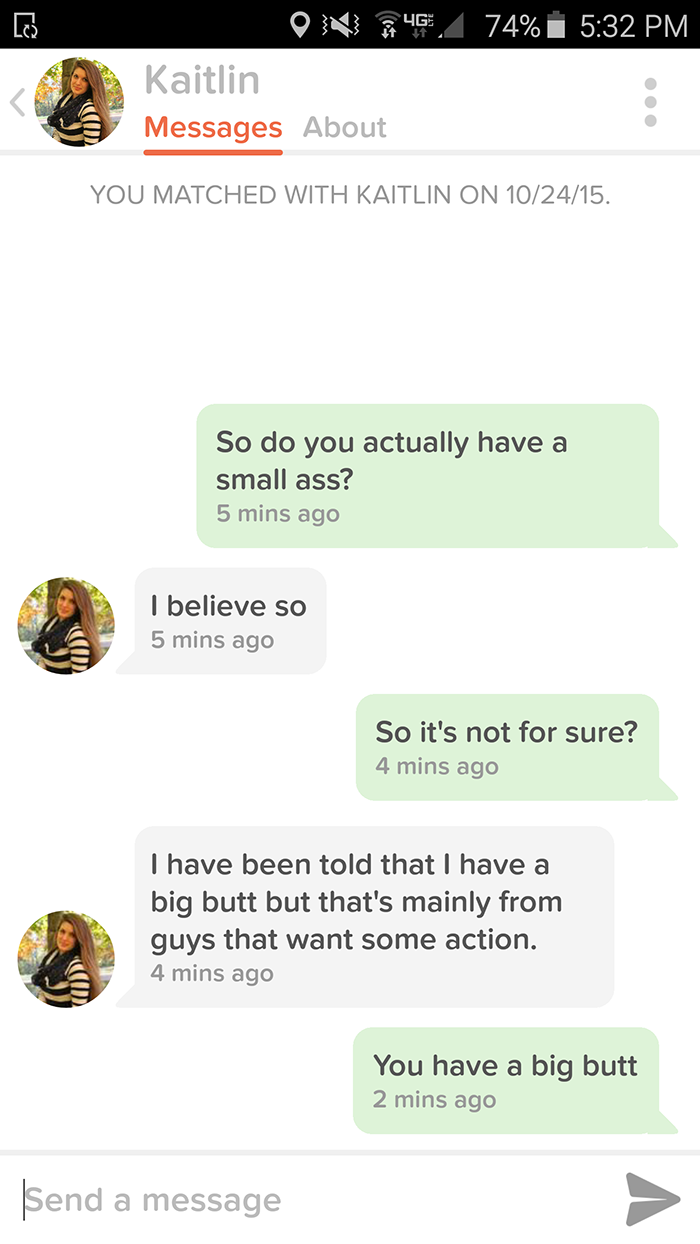Open Kaitlin's profile photo in header
The height and width of the screenshot is (1244, 700).
pos(79,103)
